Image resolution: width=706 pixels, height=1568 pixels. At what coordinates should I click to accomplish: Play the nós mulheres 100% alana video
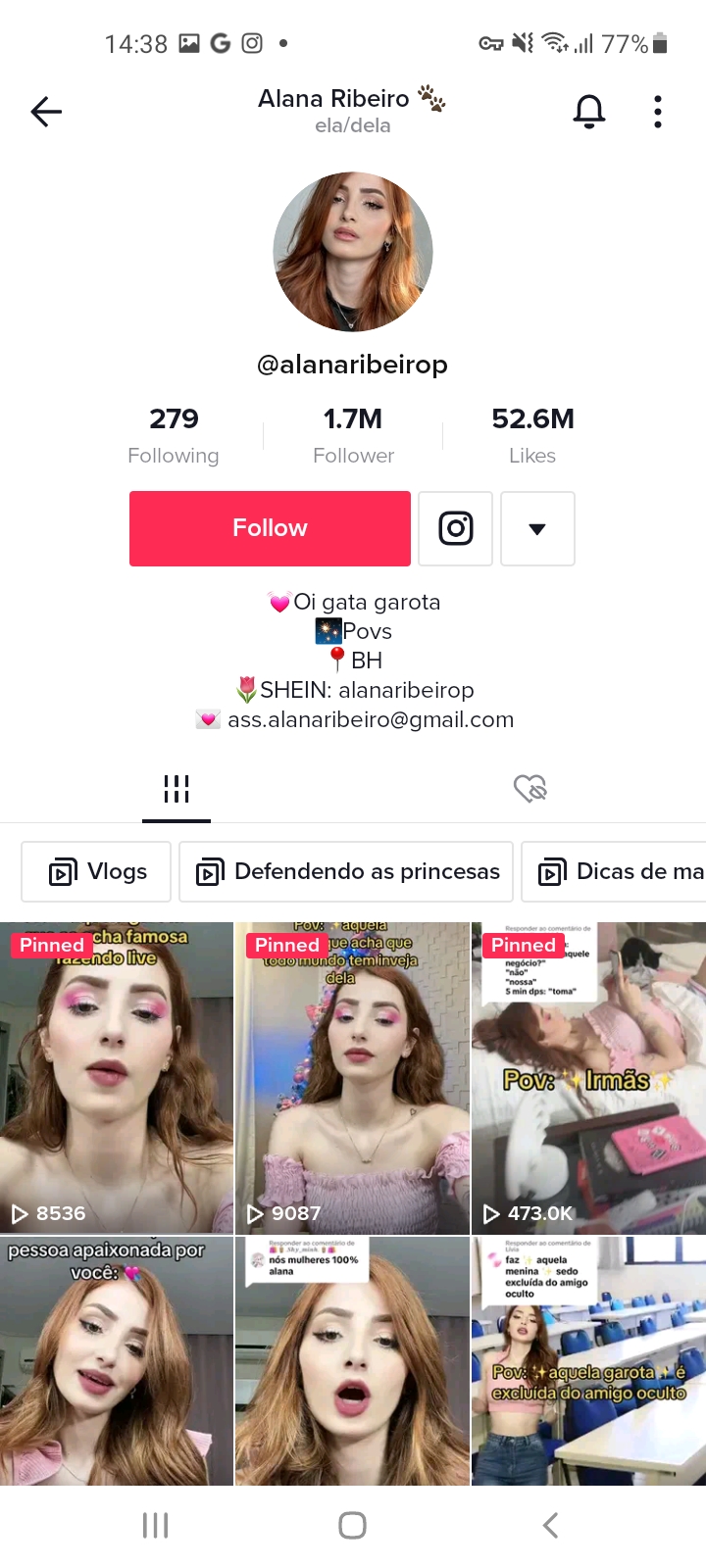[x=352, y=1362]
